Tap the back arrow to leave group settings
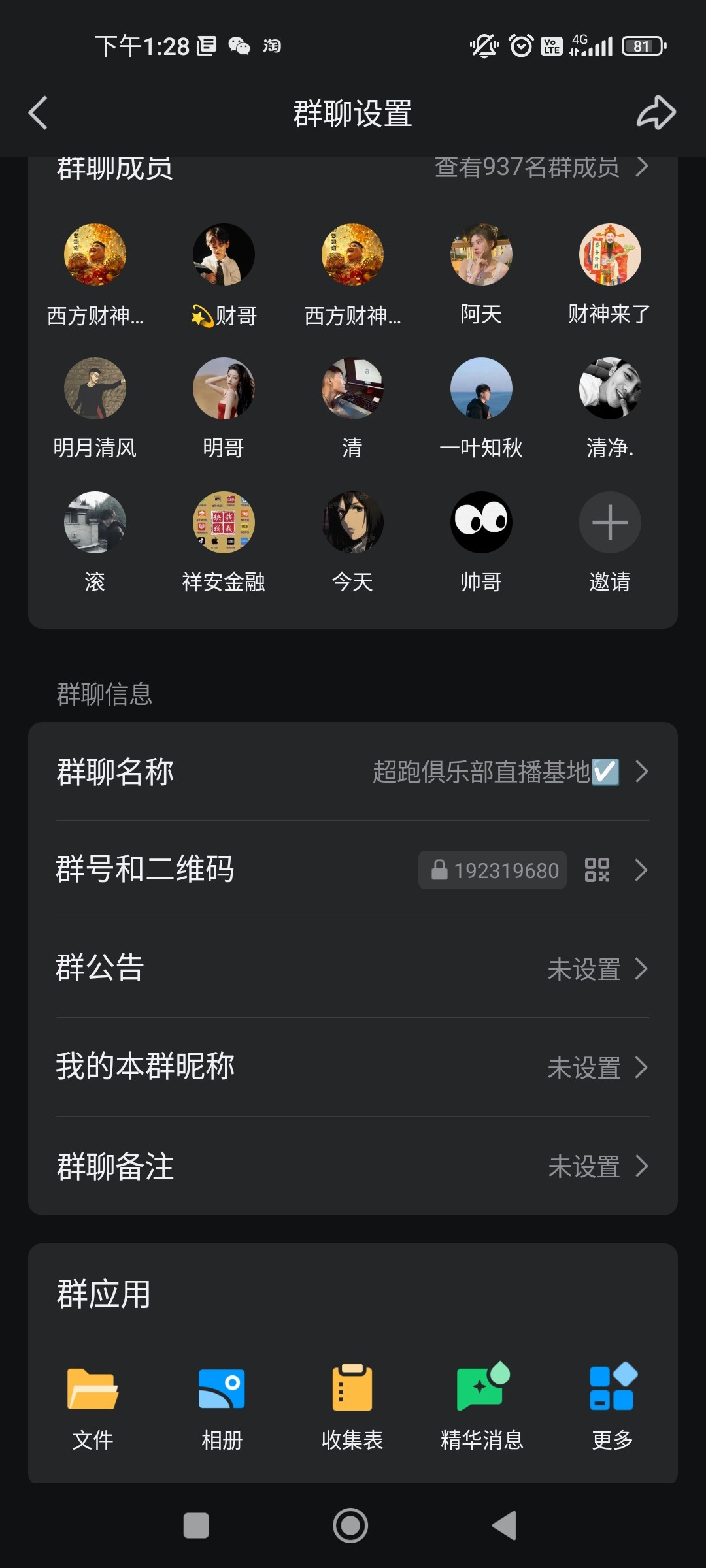Image resolution: width=706 pixels, height=1568 pixels. (x=37, y=112)
